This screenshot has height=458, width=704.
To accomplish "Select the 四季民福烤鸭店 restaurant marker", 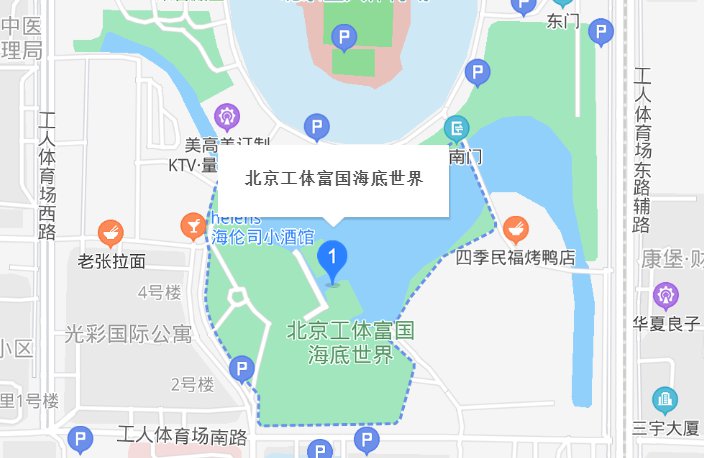I will [x=516, y=231].
